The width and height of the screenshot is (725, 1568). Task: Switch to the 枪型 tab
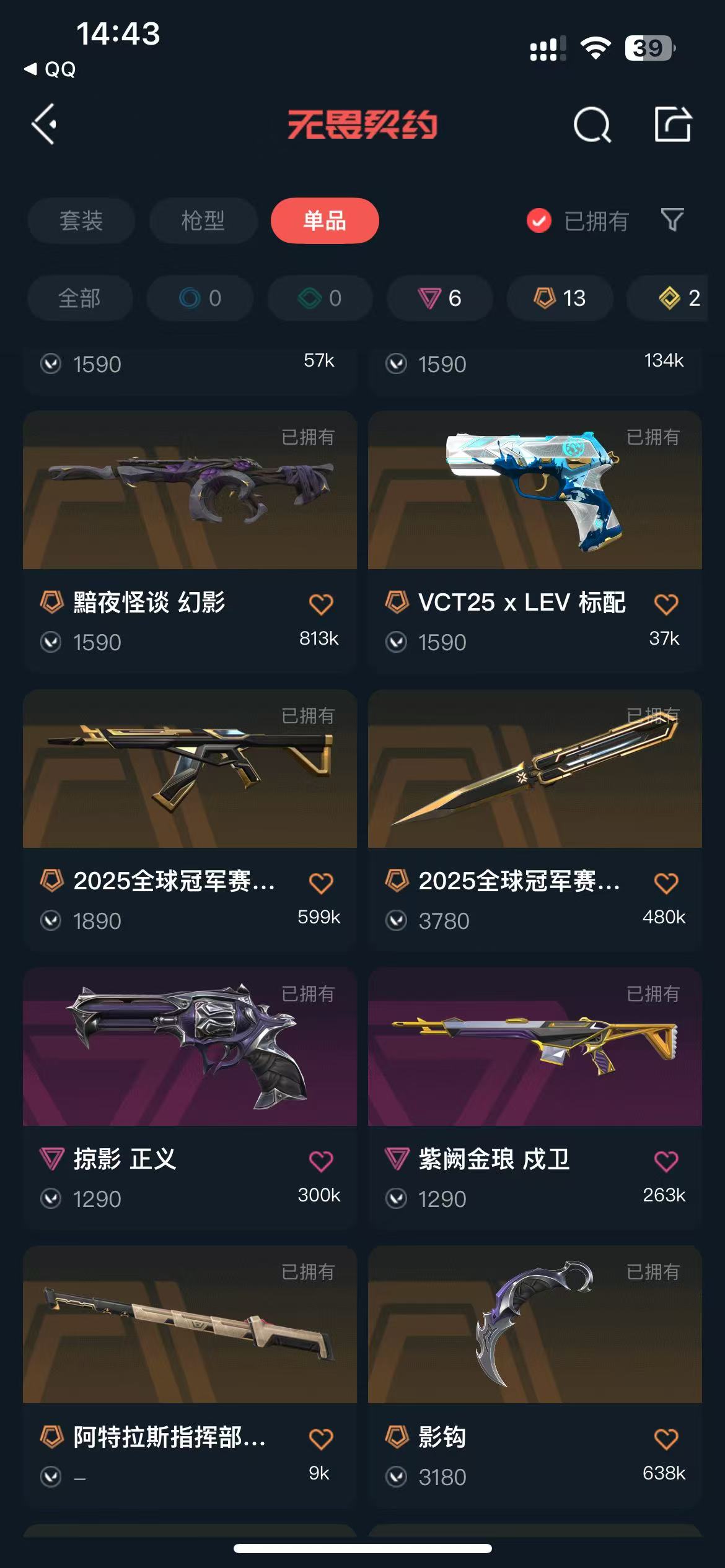pyautogui.click(x=203, y=220)
